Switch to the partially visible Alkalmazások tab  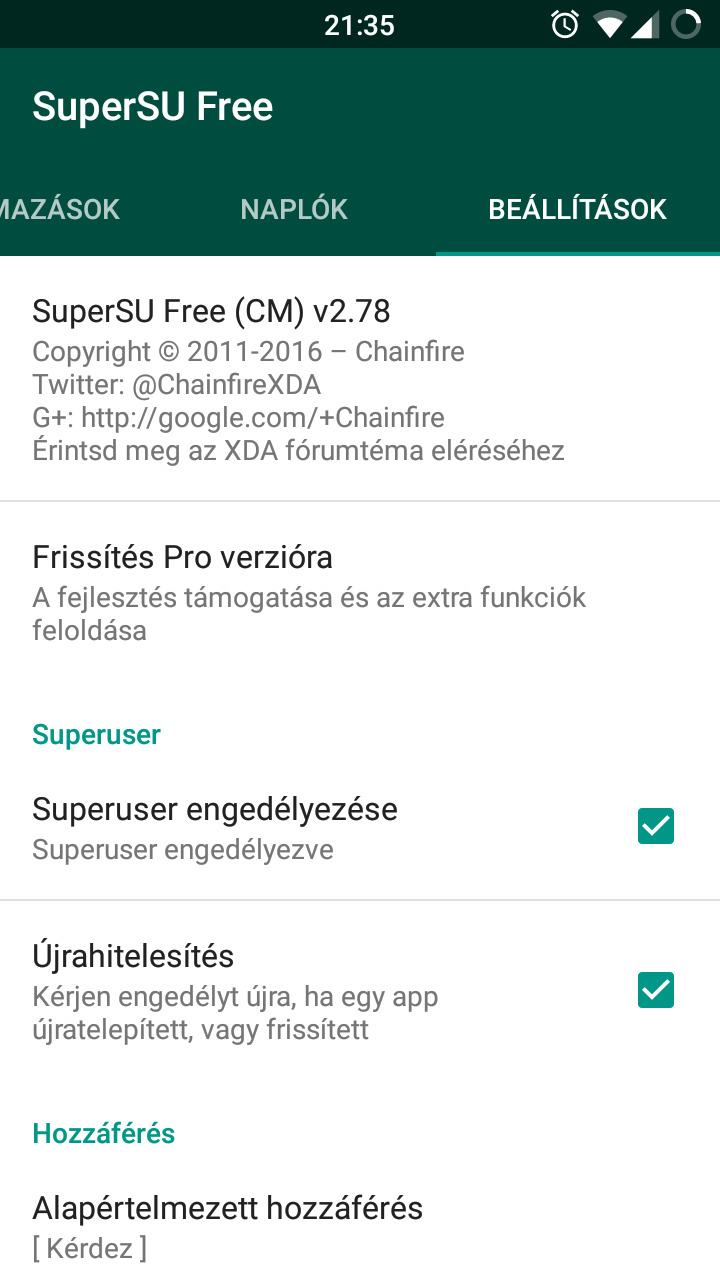[x=60, y=209]
